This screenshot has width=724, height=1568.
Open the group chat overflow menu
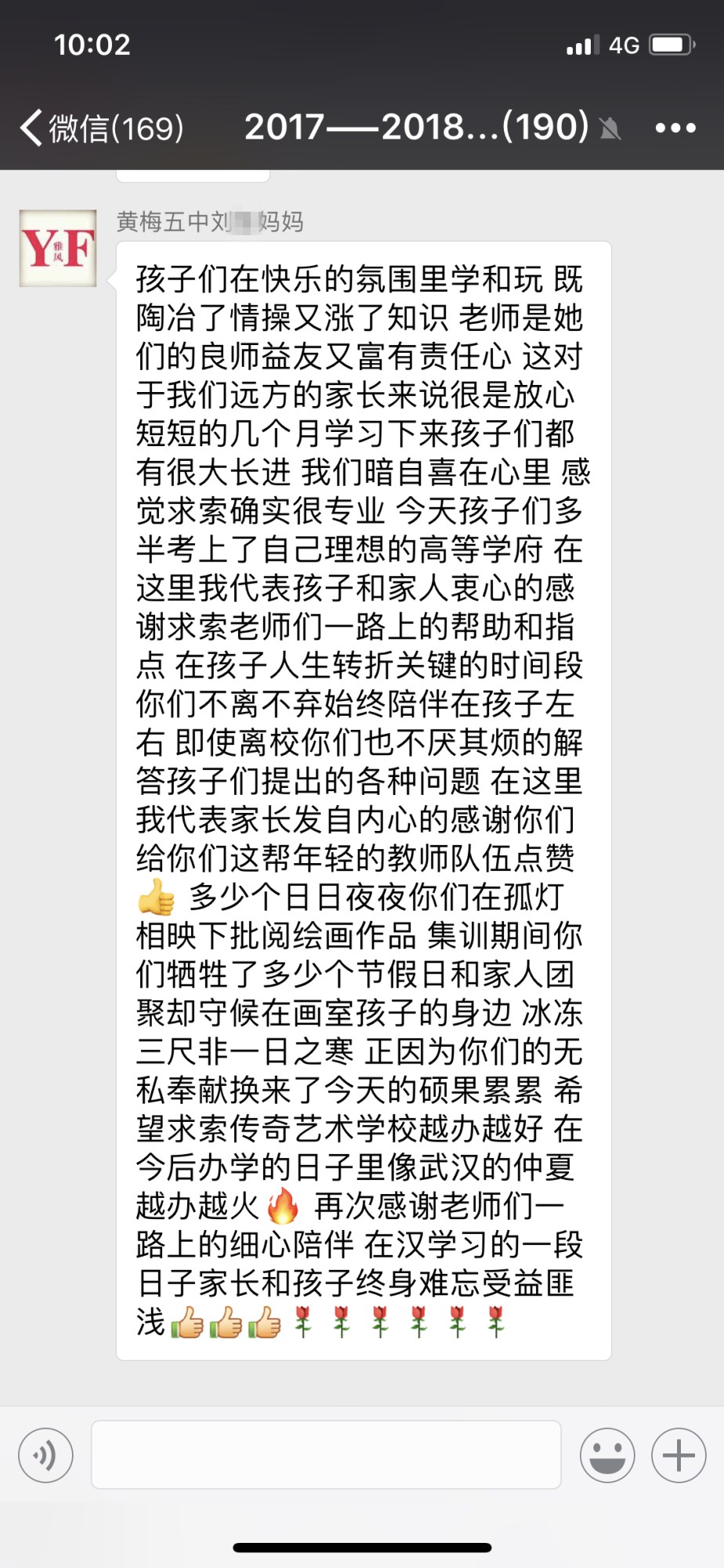pyautogui.click(x=675, y=128)
